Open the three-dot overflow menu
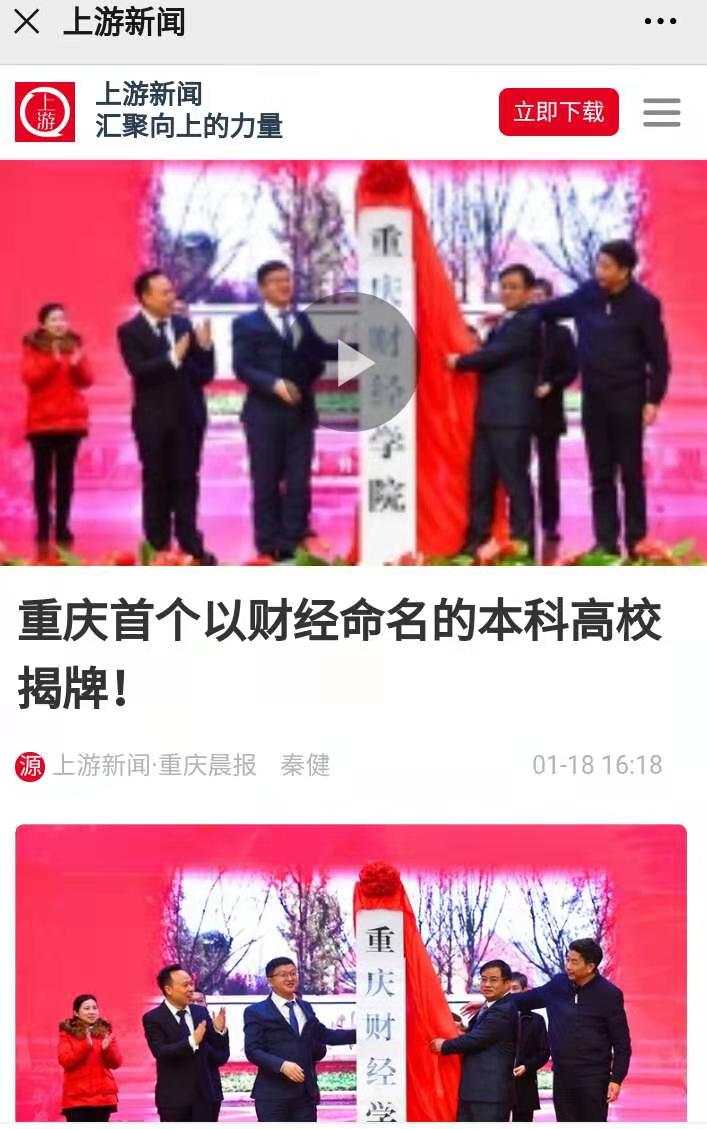 click(x=660, y=22)
